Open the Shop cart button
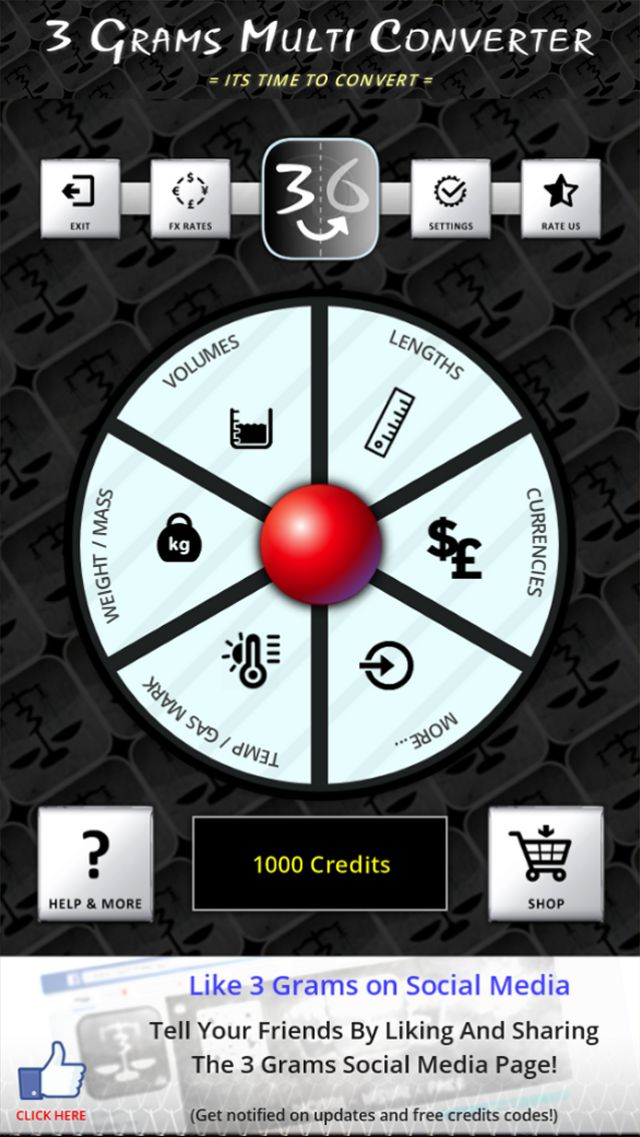 tap(545, 864)
